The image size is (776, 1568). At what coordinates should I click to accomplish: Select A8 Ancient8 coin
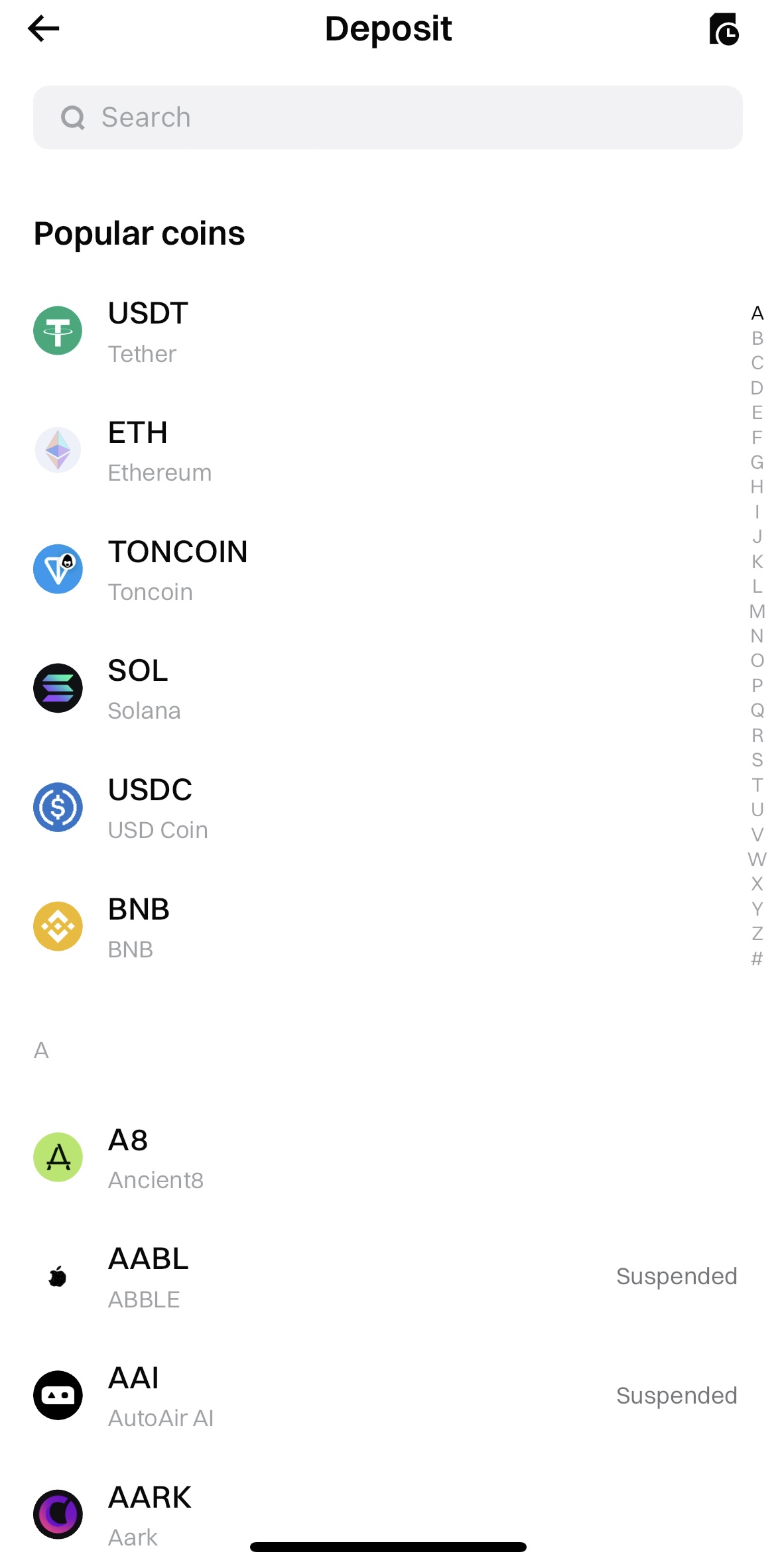(388, 1158)
